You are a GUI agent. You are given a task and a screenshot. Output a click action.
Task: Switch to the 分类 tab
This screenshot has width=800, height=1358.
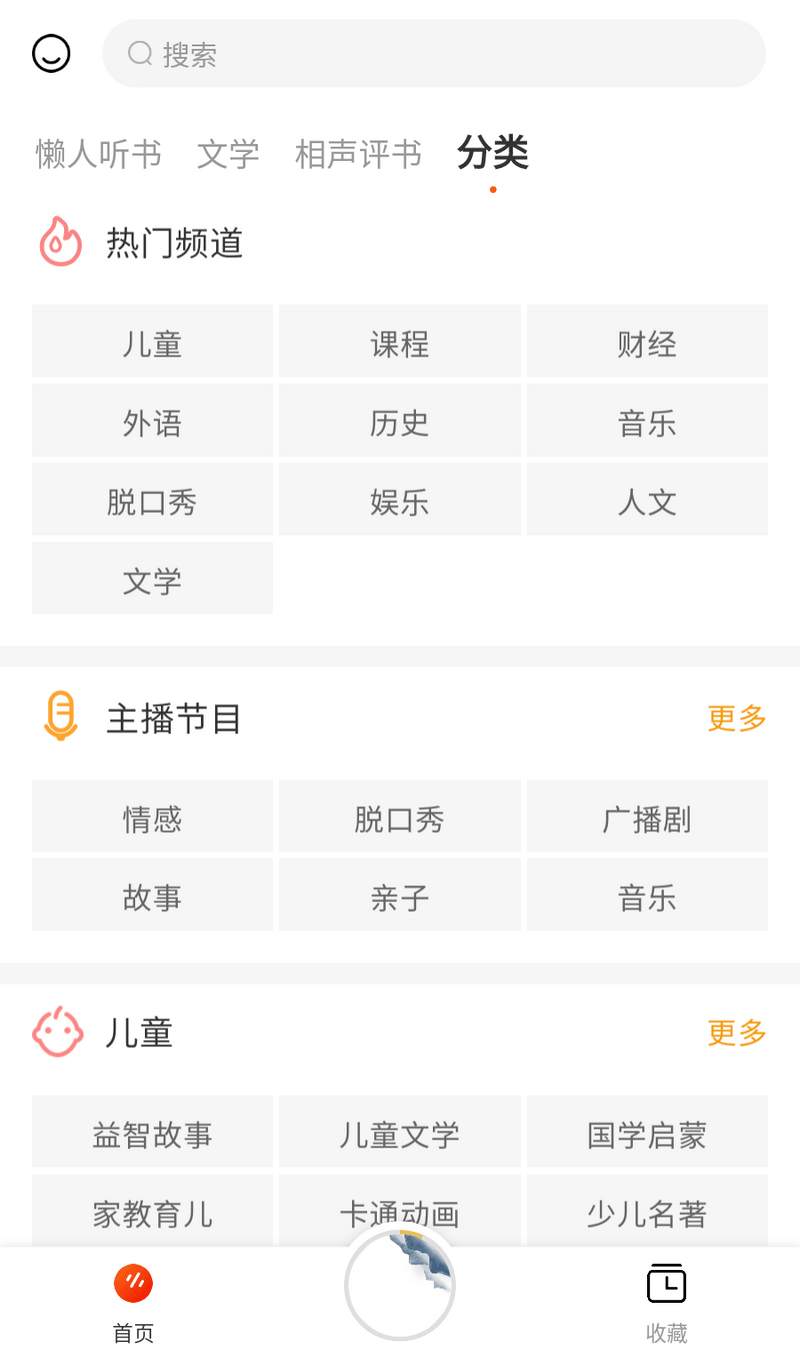[x=492, y=153]
